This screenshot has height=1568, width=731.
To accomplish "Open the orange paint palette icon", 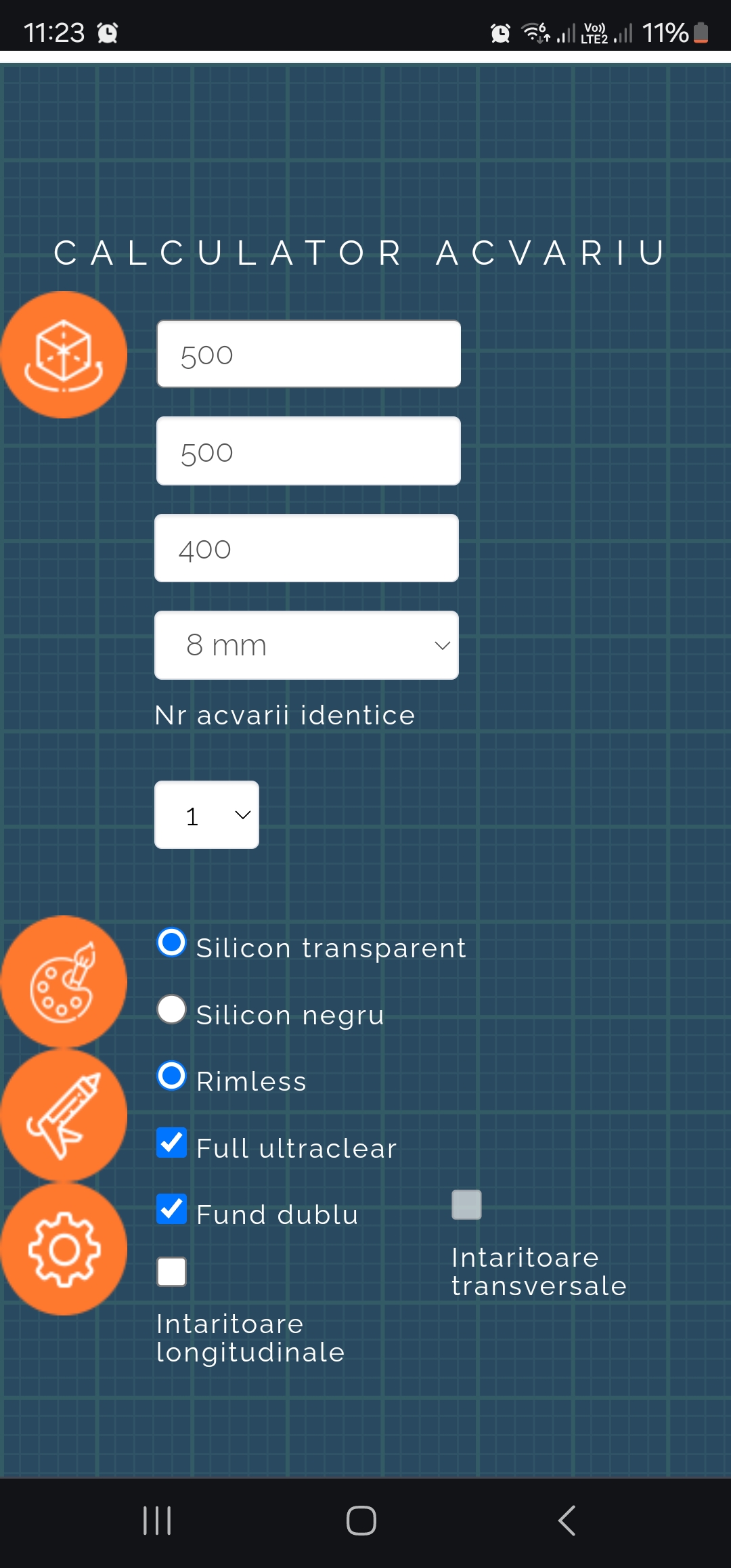I will pos(64,981).
